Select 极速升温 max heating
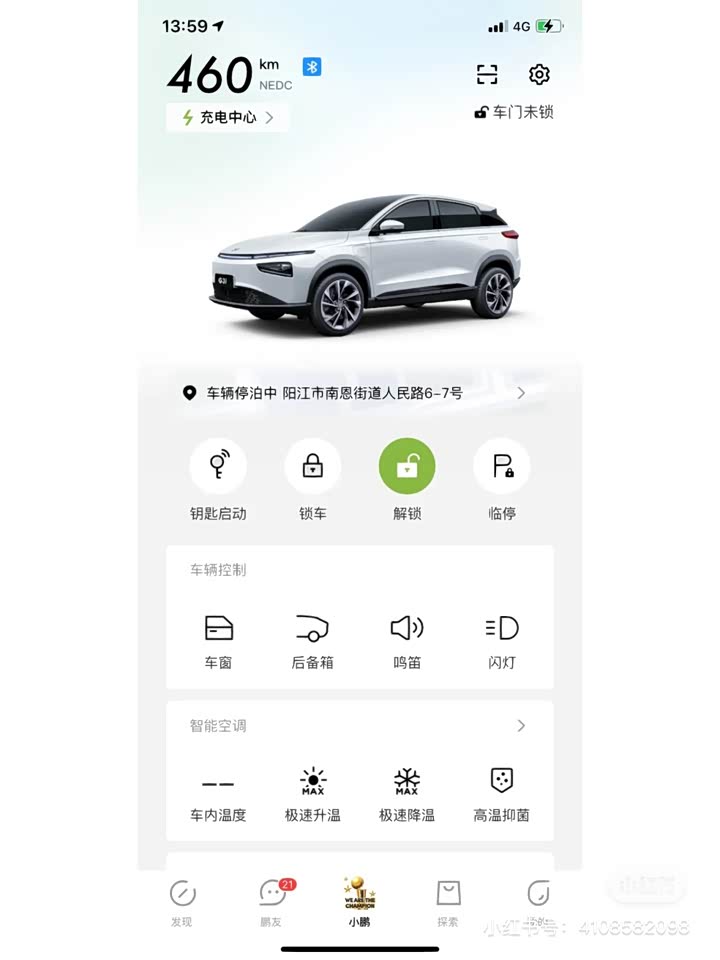Screen dimensions: 720x960 313,793
